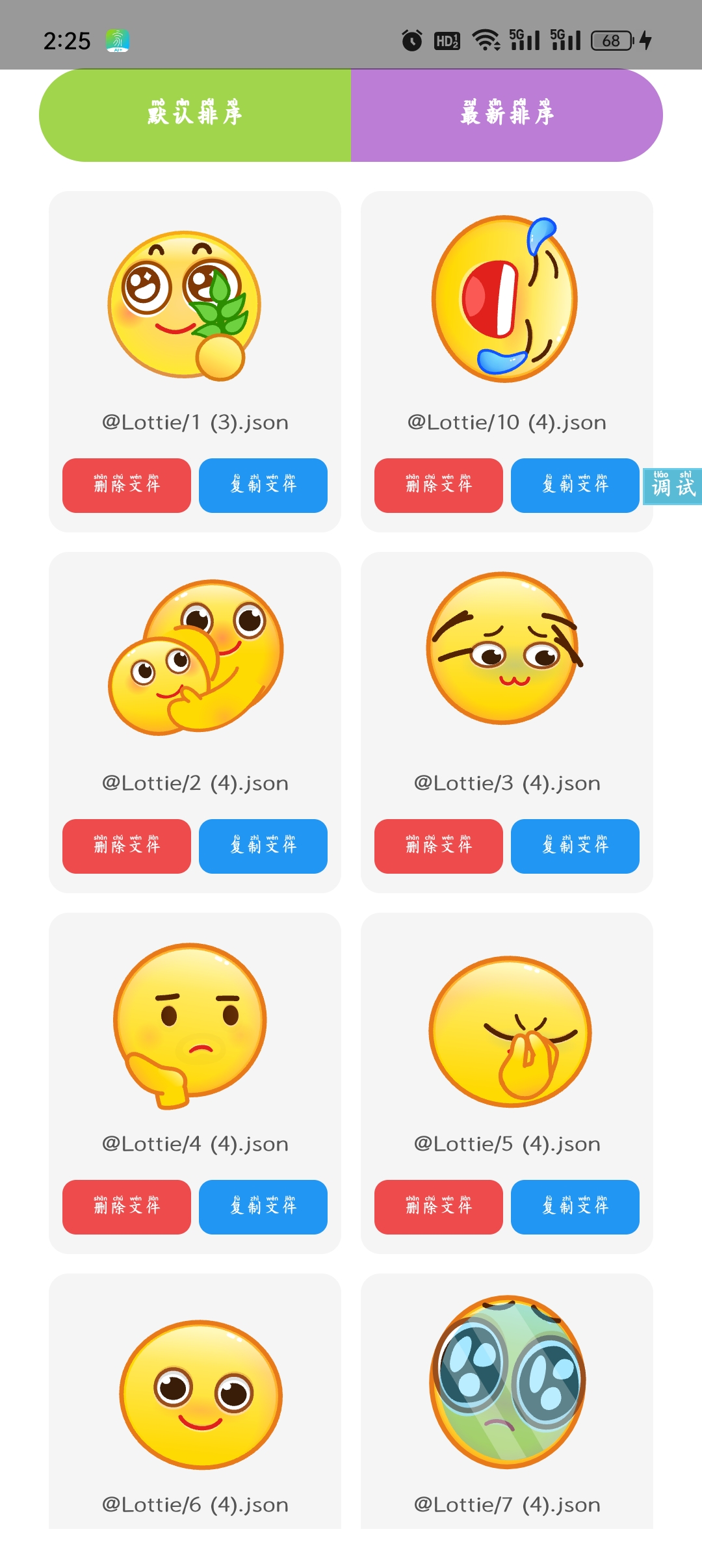
Task: Copy file @Lottie/1 (3).json
Action: click(263, 486)
